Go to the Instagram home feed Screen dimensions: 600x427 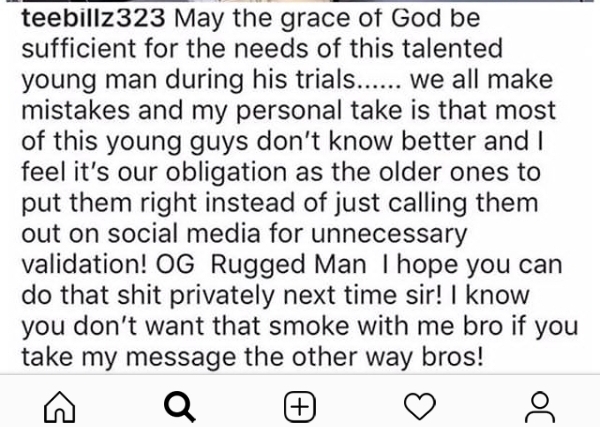coord(62,406)
